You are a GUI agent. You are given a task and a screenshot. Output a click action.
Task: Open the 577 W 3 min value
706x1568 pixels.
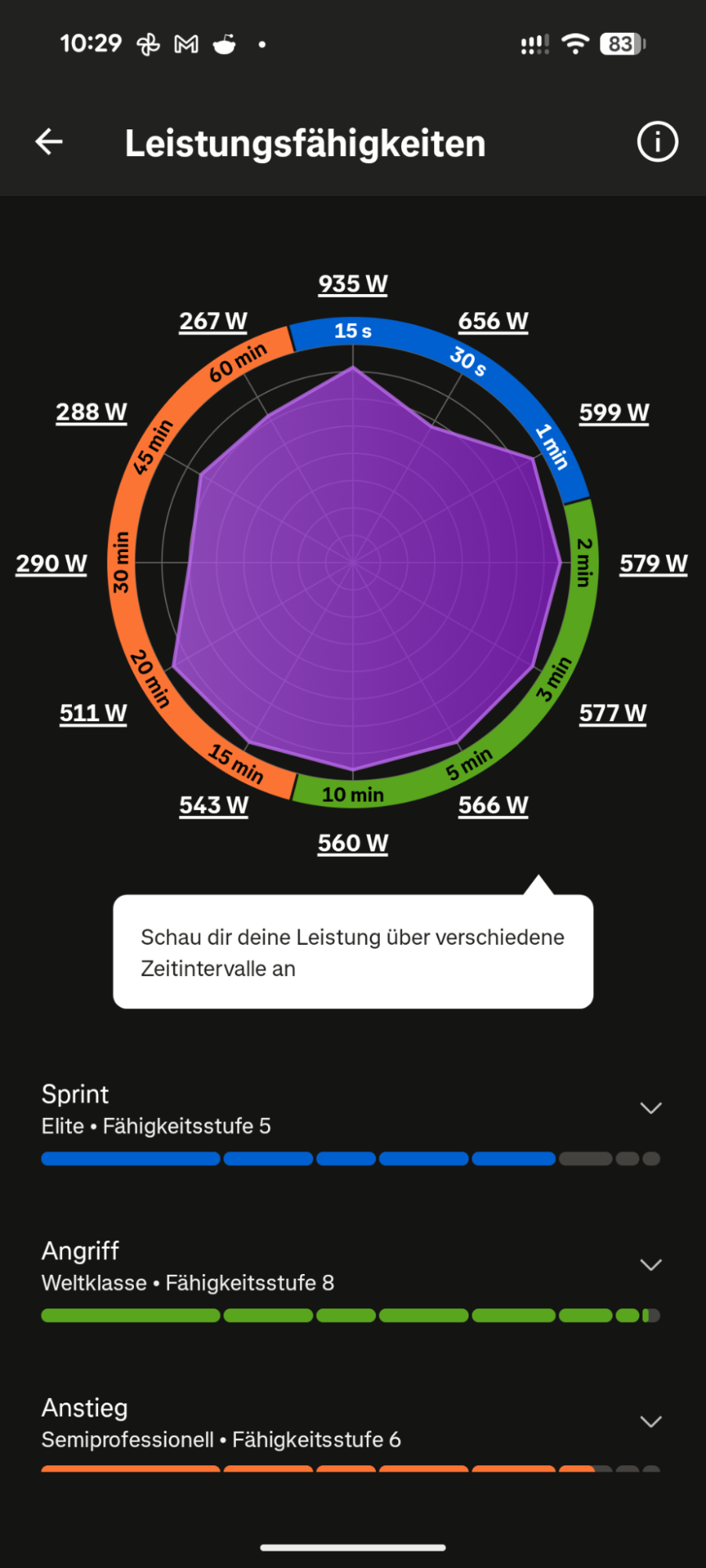613,713
